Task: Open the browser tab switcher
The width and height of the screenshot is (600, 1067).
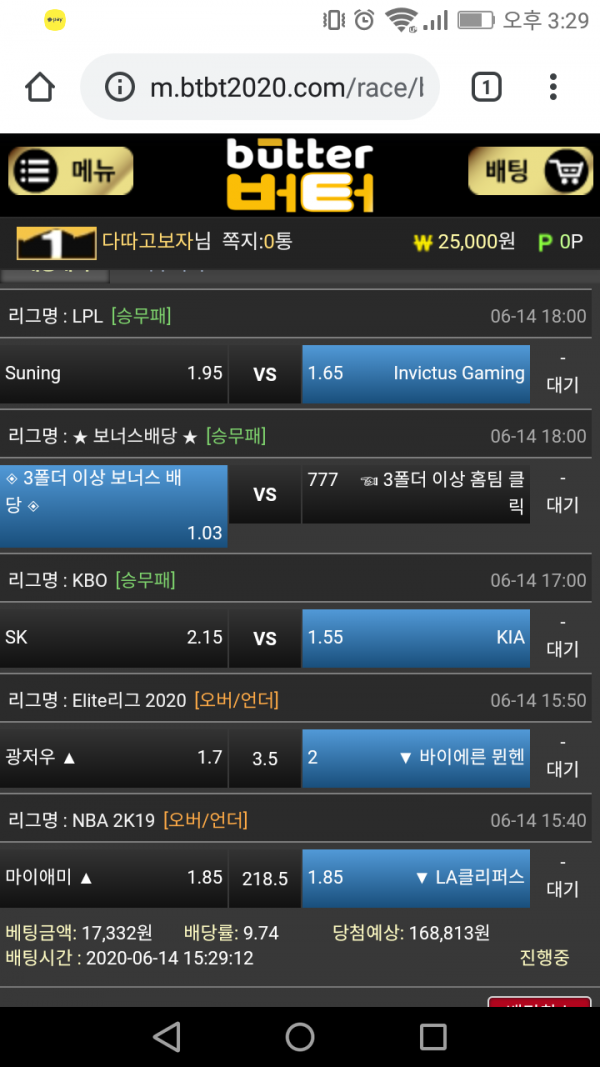Action: click(x=485, y=88)
